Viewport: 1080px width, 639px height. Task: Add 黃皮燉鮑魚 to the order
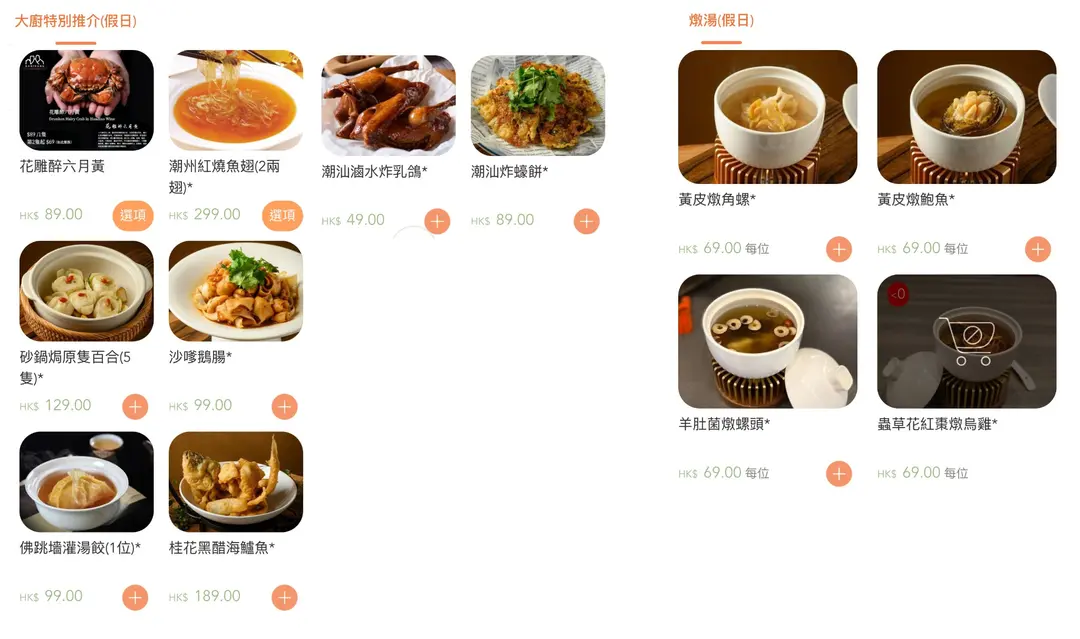point(1038,249)
